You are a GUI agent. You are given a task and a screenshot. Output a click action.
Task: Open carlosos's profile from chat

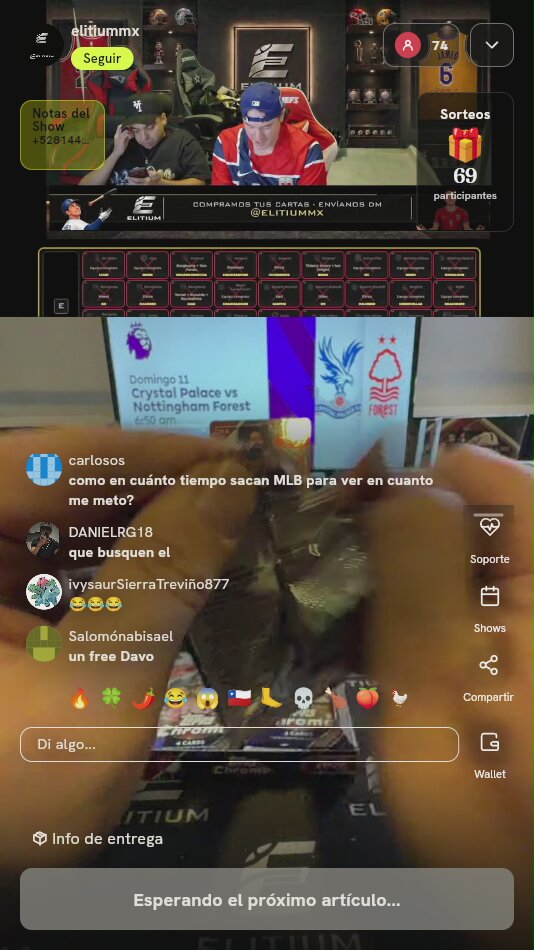(44, 470)
